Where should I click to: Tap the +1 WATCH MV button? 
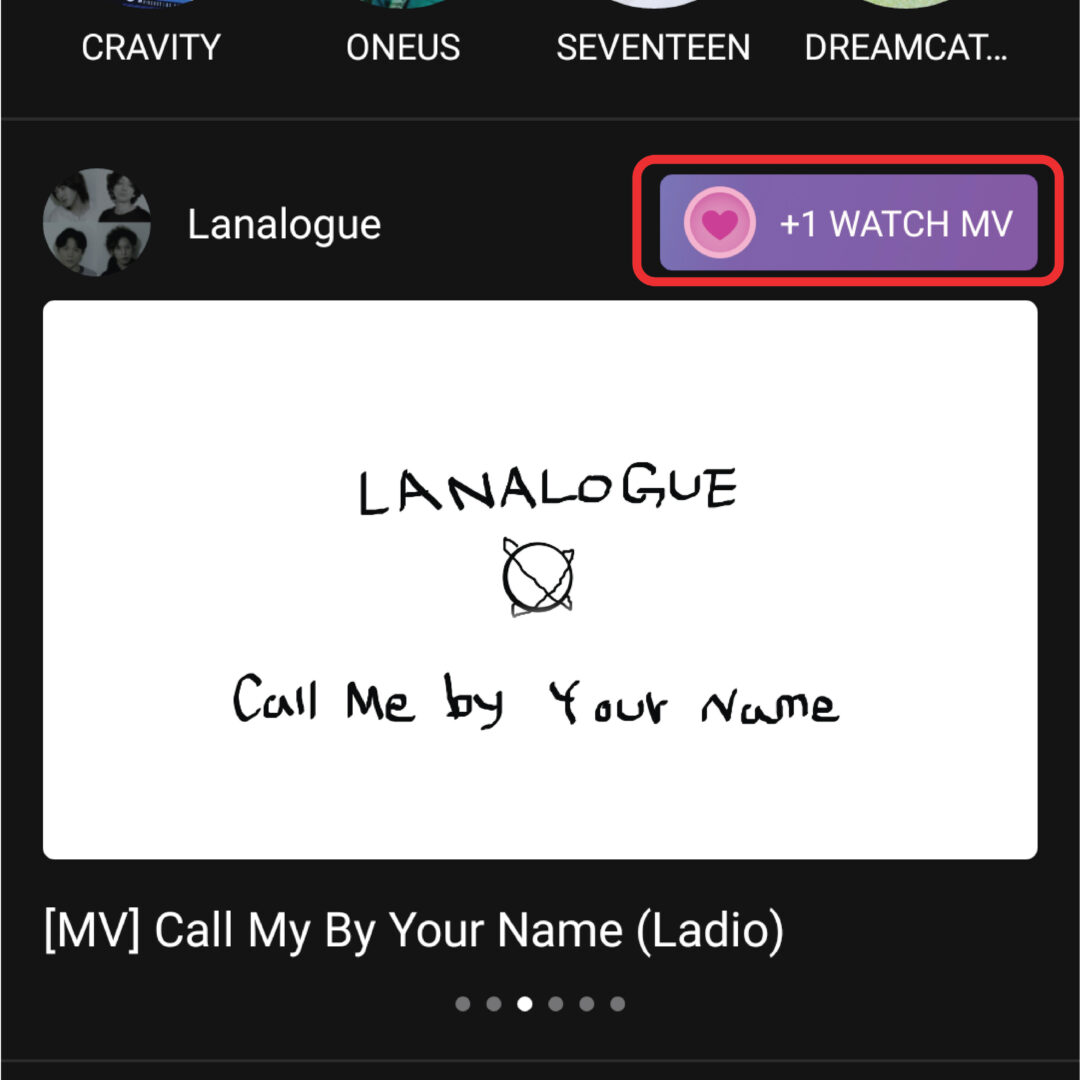(x=848, y=223)
